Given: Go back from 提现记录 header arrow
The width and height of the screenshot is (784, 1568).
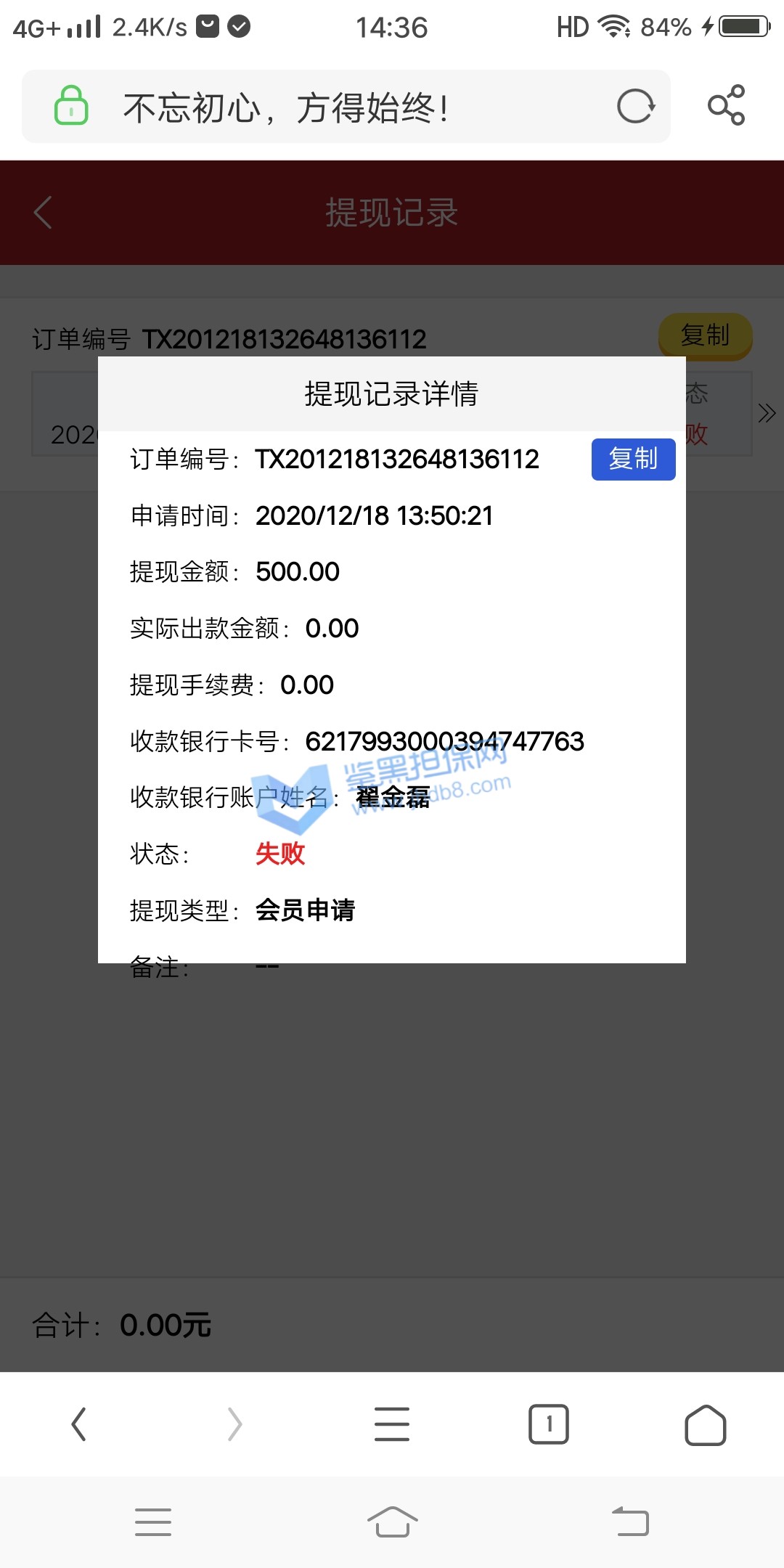Looking at the screenshot, I should point(44,213).
